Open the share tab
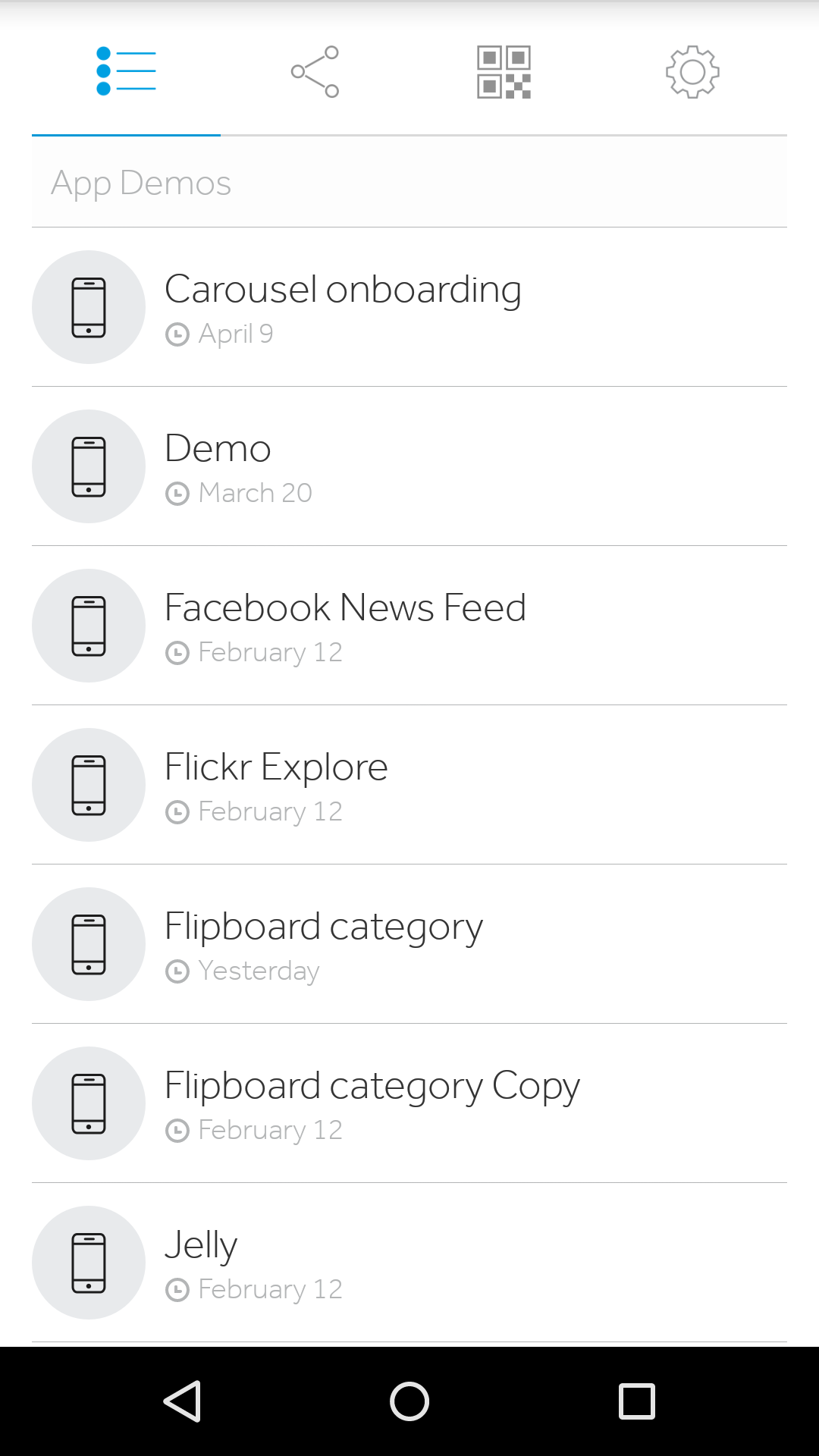Image resolution: width=819 pixels, height=1456 pixels. (315, 72)
